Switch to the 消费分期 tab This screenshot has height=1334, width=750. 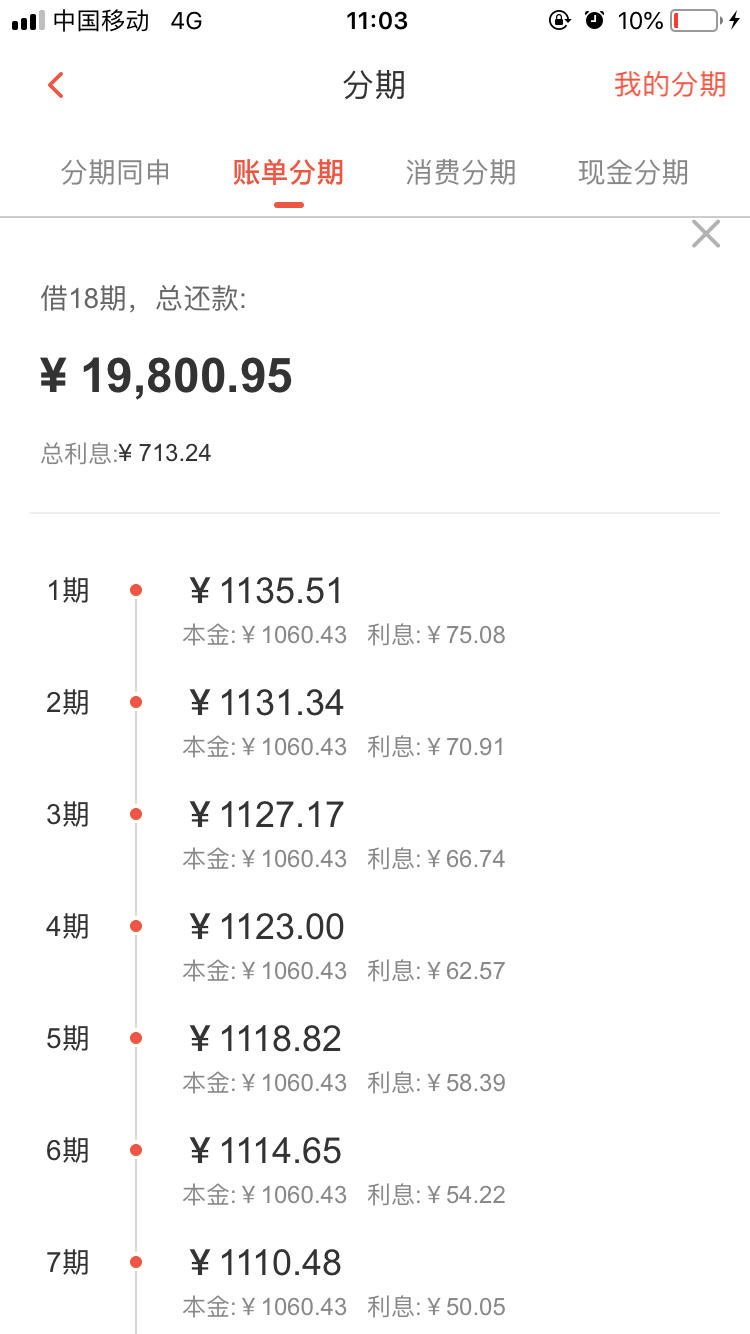pyautogui.click(x=461, y=172)
